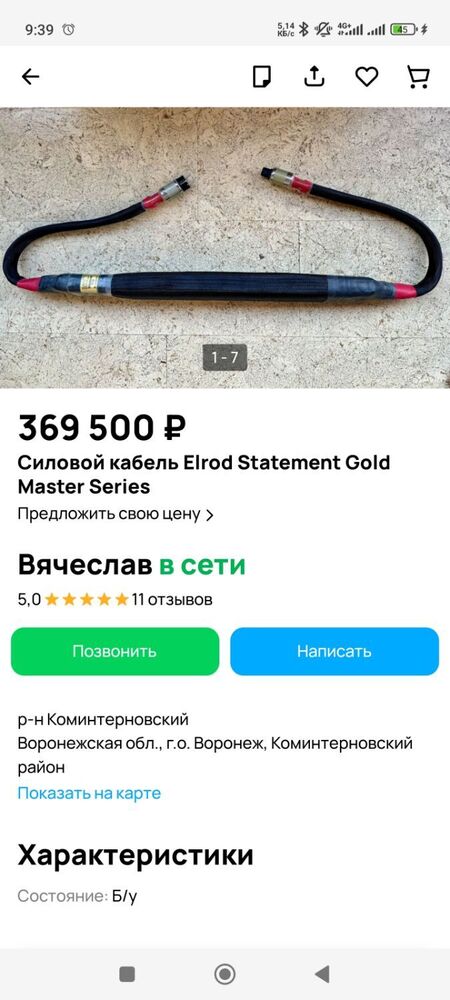Screen dimensions: 450x1000
Task: Message the seller via Написать
Action: point(334,651)
